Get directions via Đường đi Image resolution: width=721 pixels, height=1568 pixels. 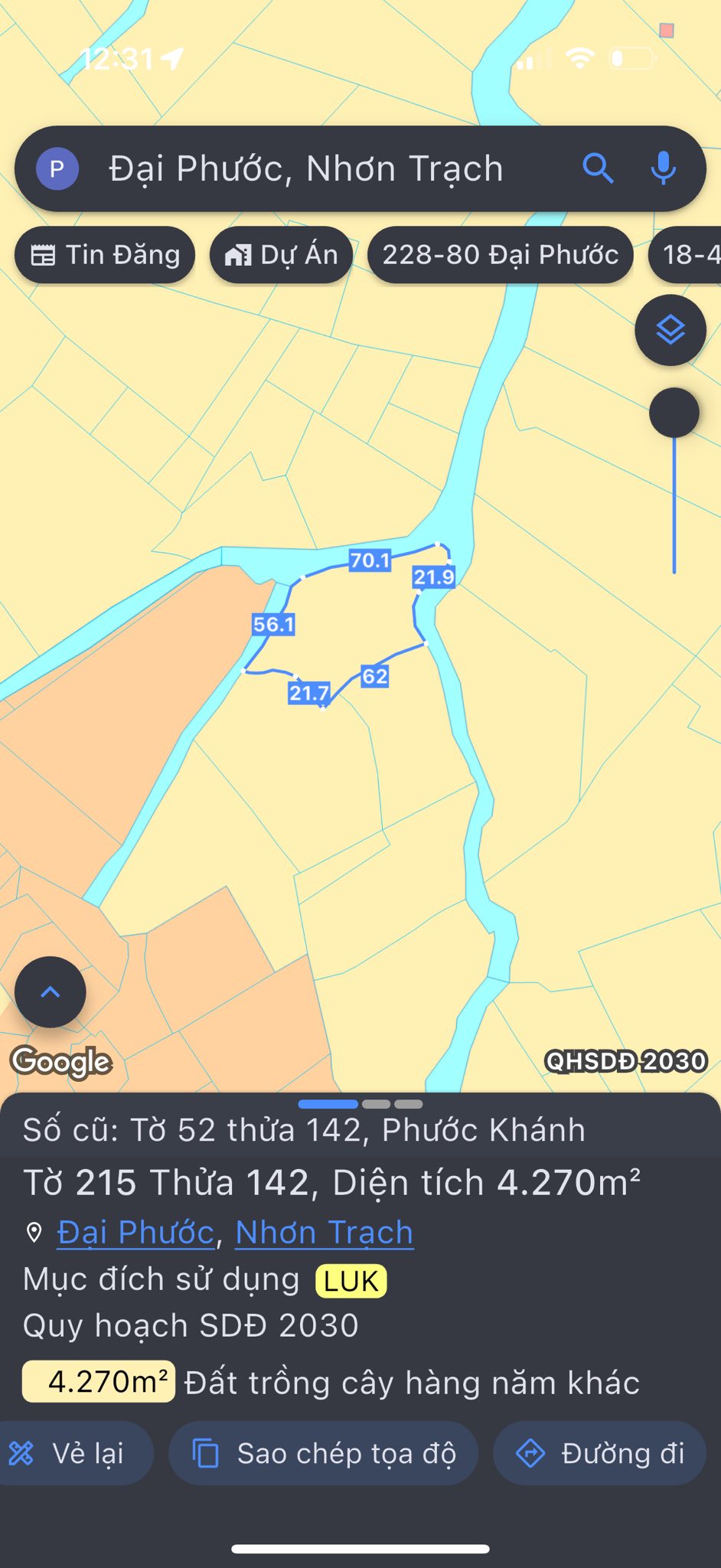599,1453
